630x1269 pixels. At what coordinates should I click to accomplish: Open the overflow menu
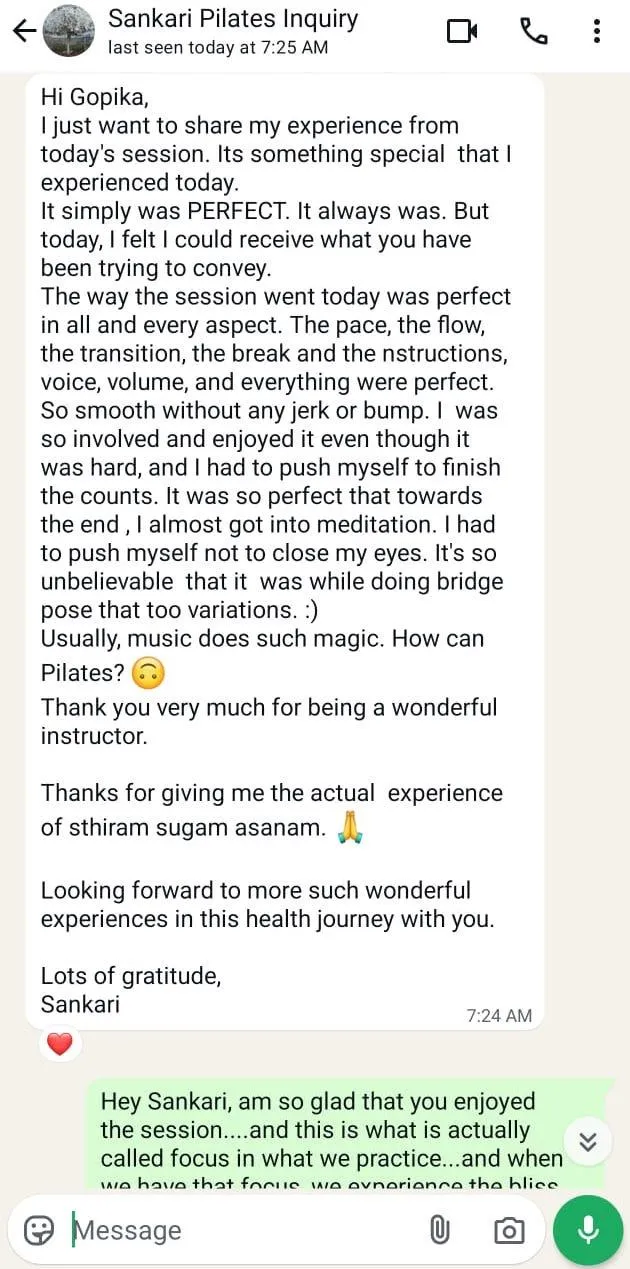click(x=597, y=31)
